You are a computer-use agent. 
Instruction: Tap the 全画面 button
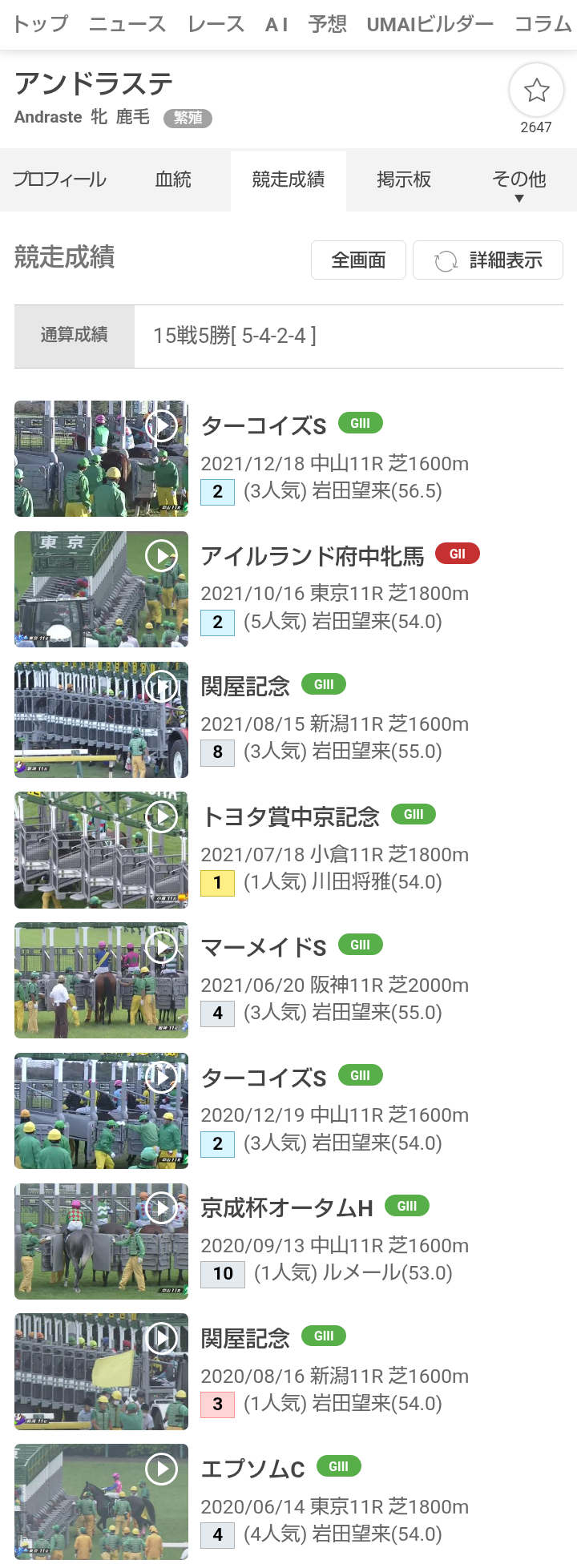358,260
